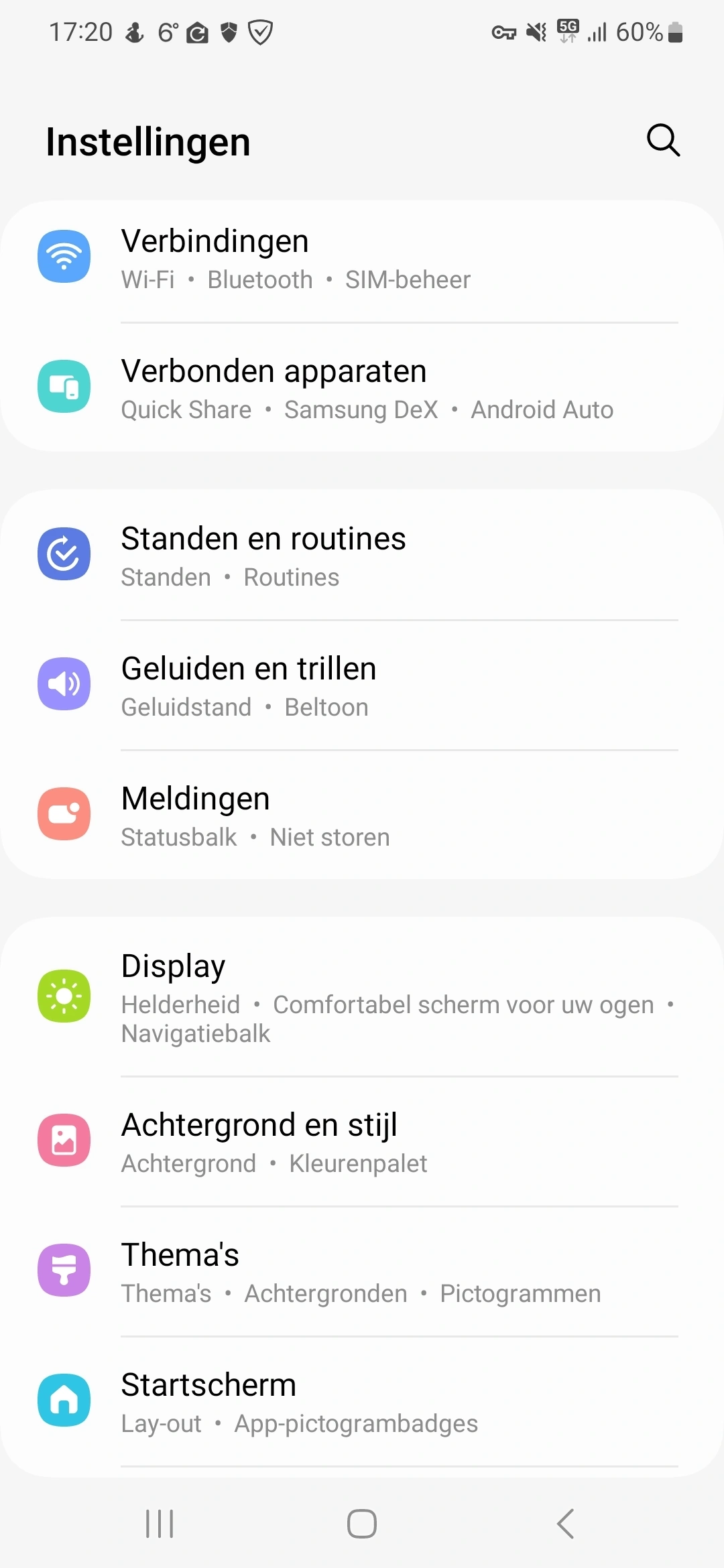Viewport: 724px width, 1568px height.
Task: Open Startscherm settings
Action: 362,1401
